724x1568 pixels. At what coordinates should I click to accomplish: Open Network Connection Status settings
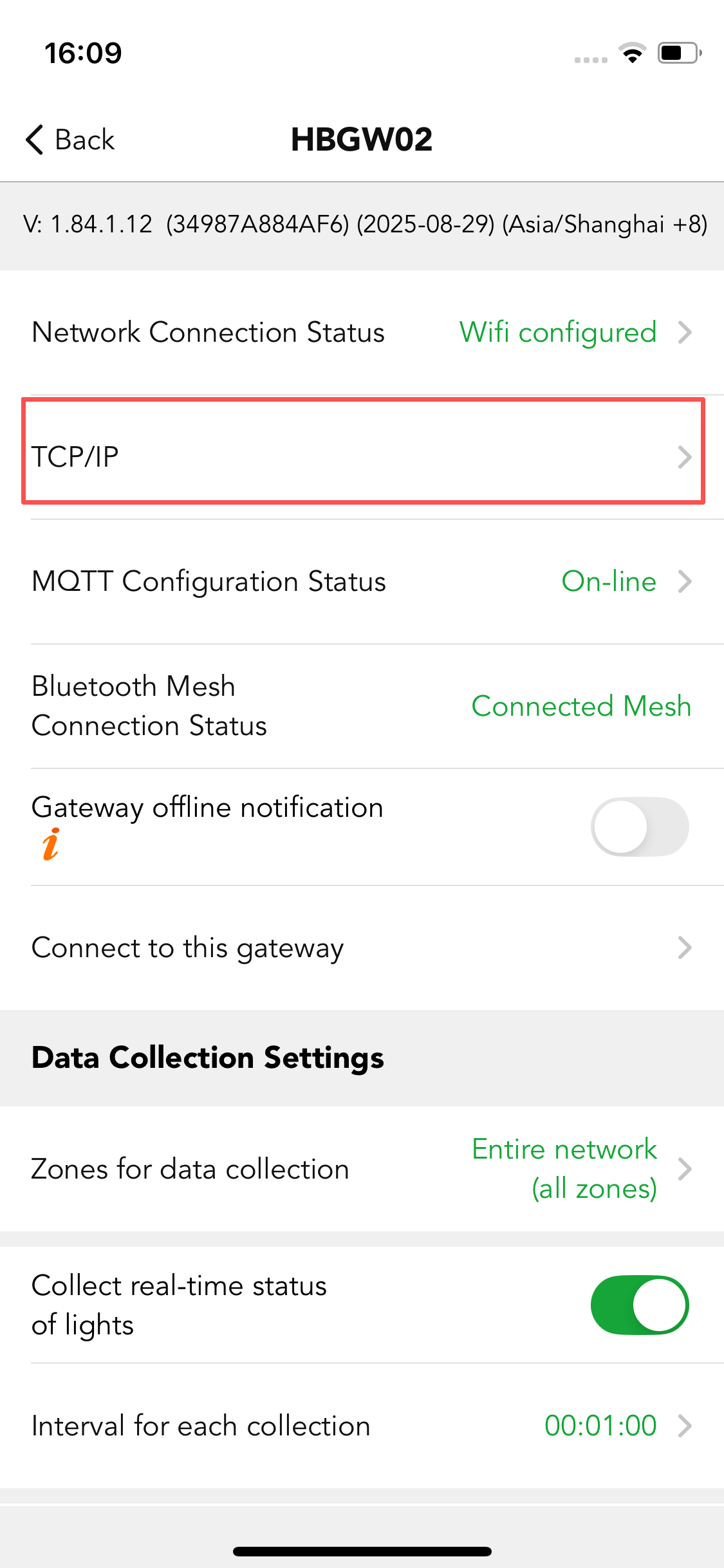[362, 332]
